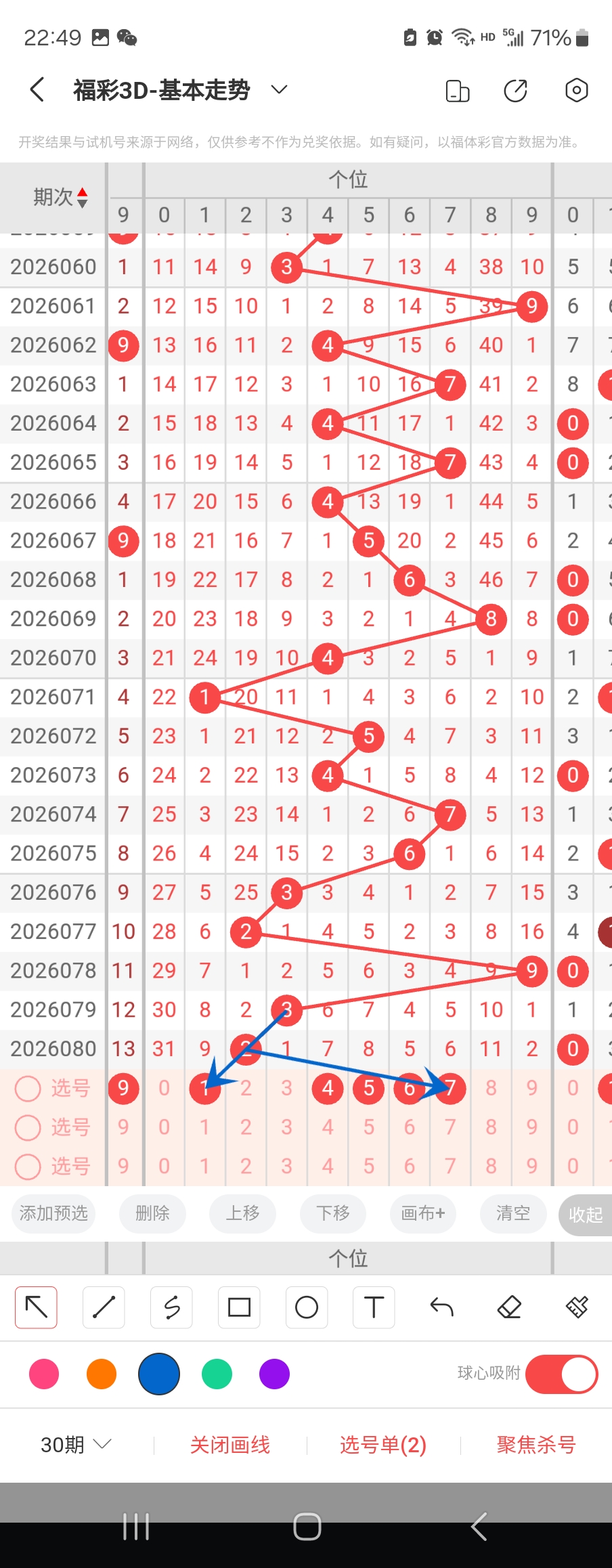The image size is (612, 1568).
Task: Tap the 添加预选 button
Action: tap(53, 1213)
